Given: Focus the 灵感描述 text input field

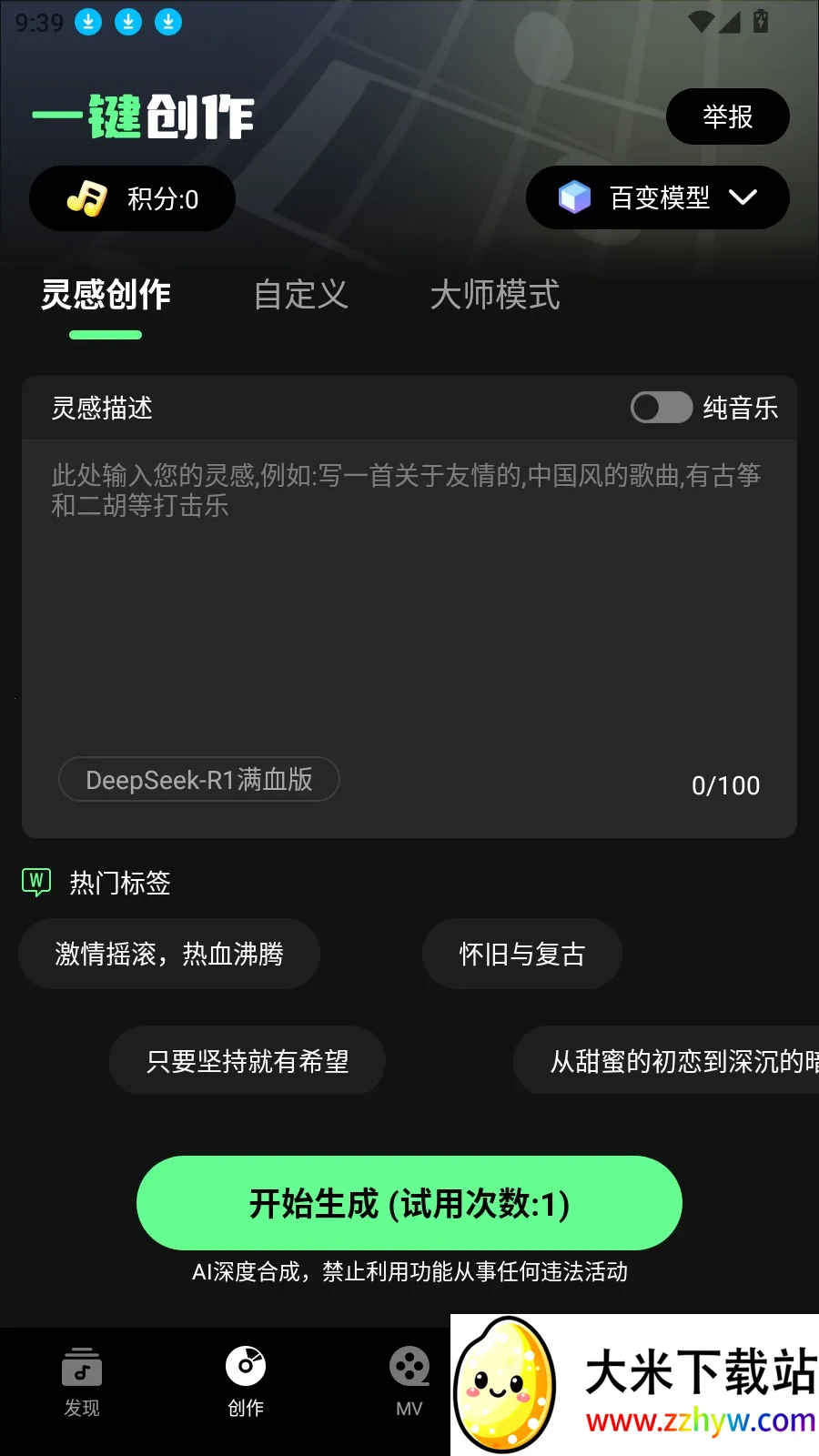Looking at the screenshot, I should (409, 601).
